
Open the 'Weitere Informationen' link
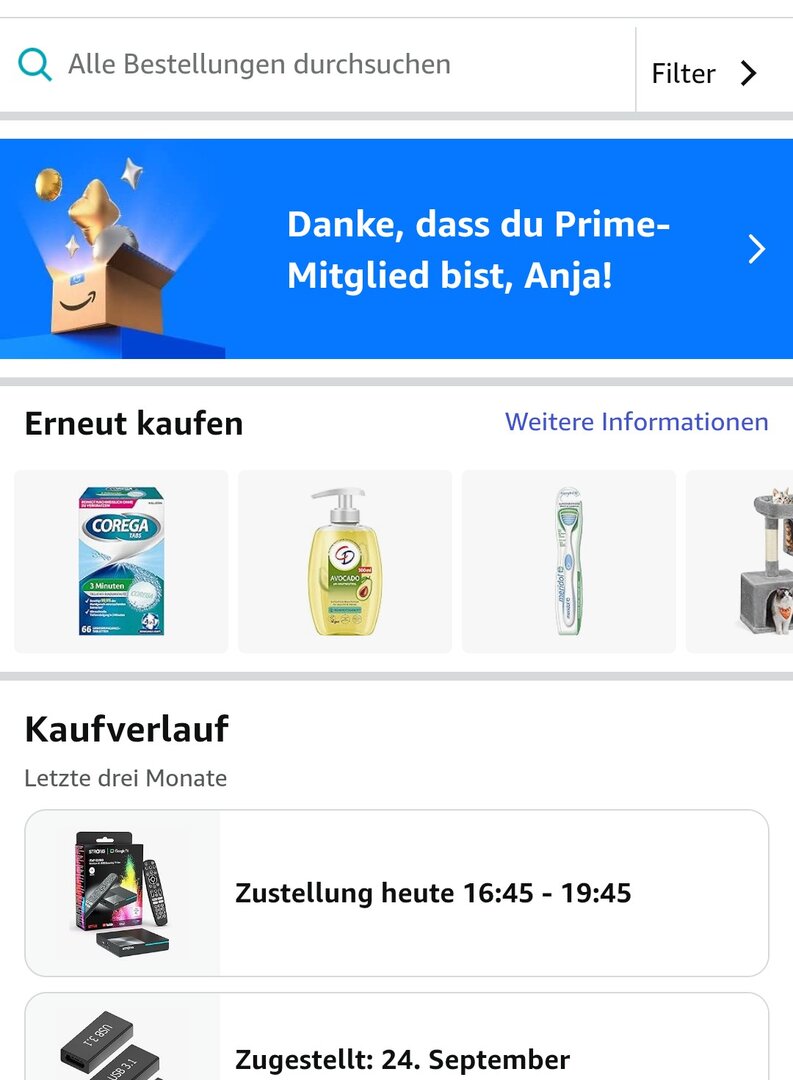click(636, 422)
